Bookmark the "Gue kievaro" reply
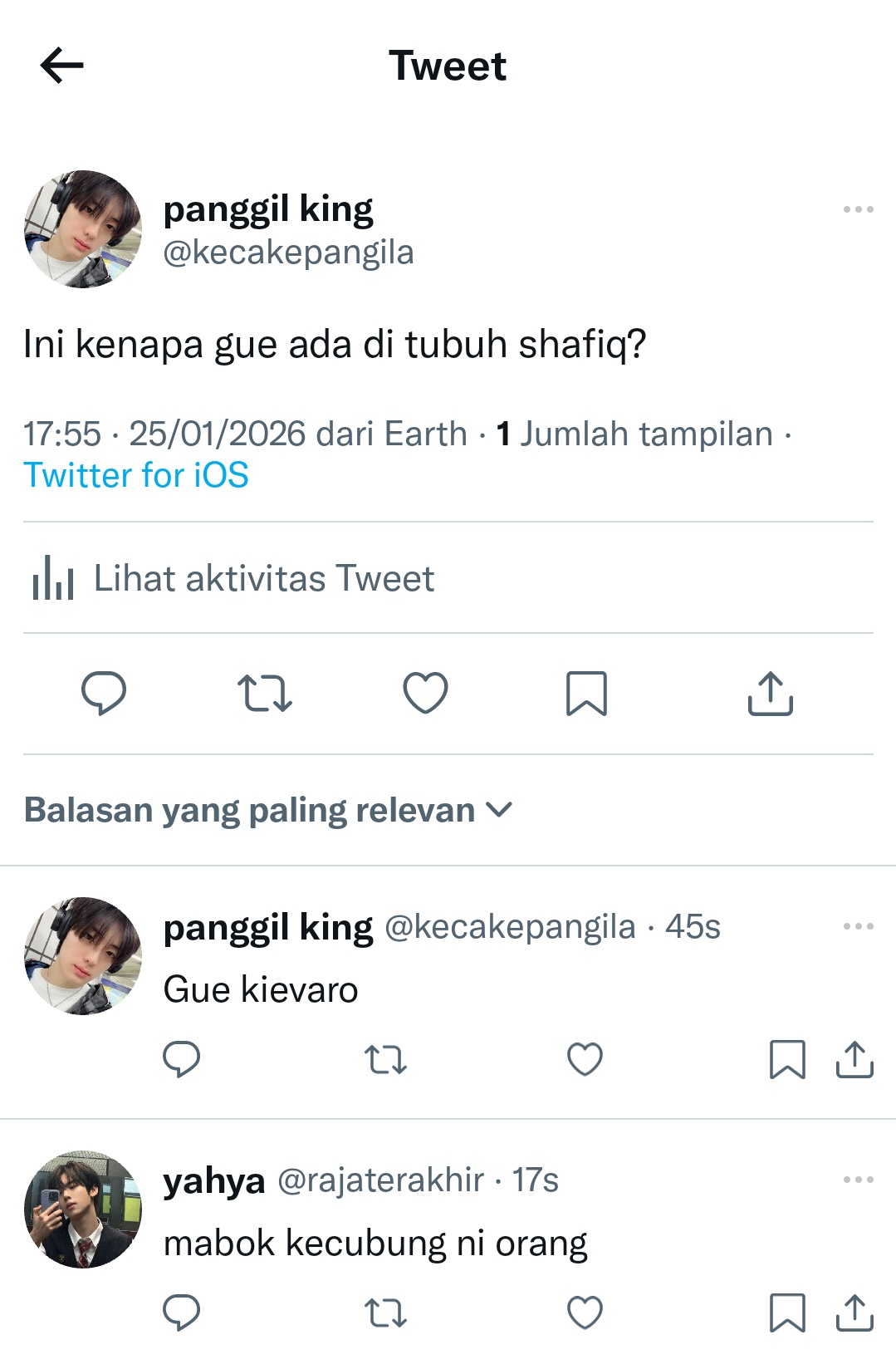896x1364 pixels. [x=787, y=1059]
